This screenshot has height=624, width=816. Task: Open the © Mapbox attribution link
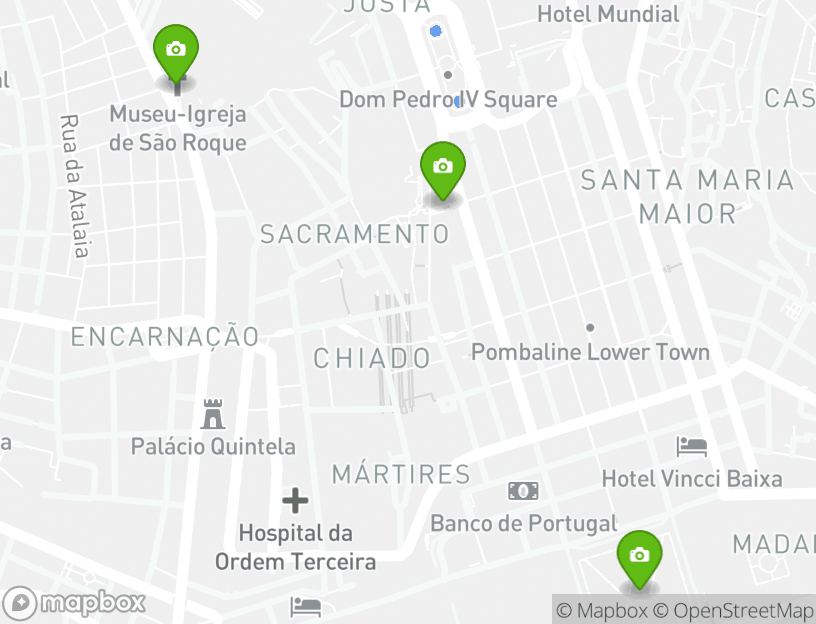[601, 610]
